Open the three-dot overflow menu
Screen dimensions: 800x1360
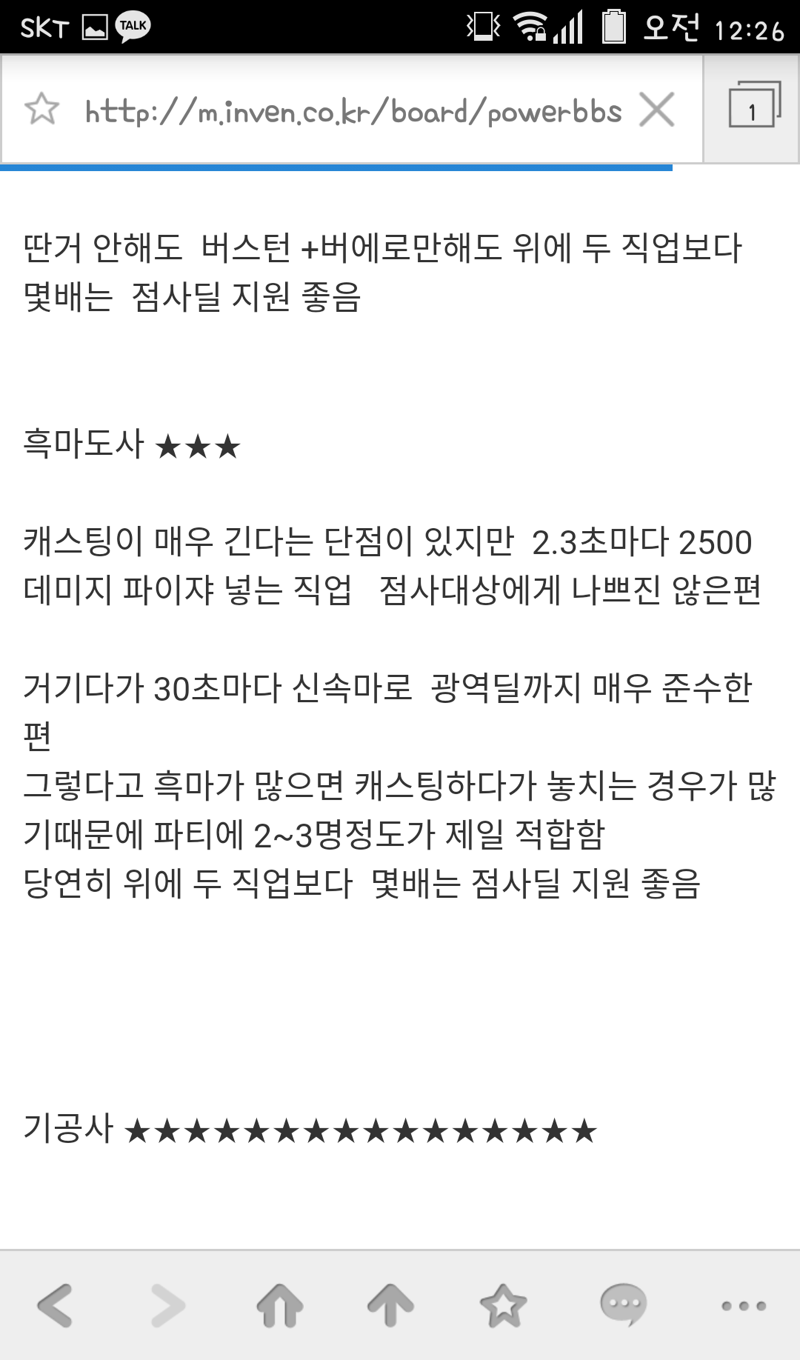tap(743, 1305)
